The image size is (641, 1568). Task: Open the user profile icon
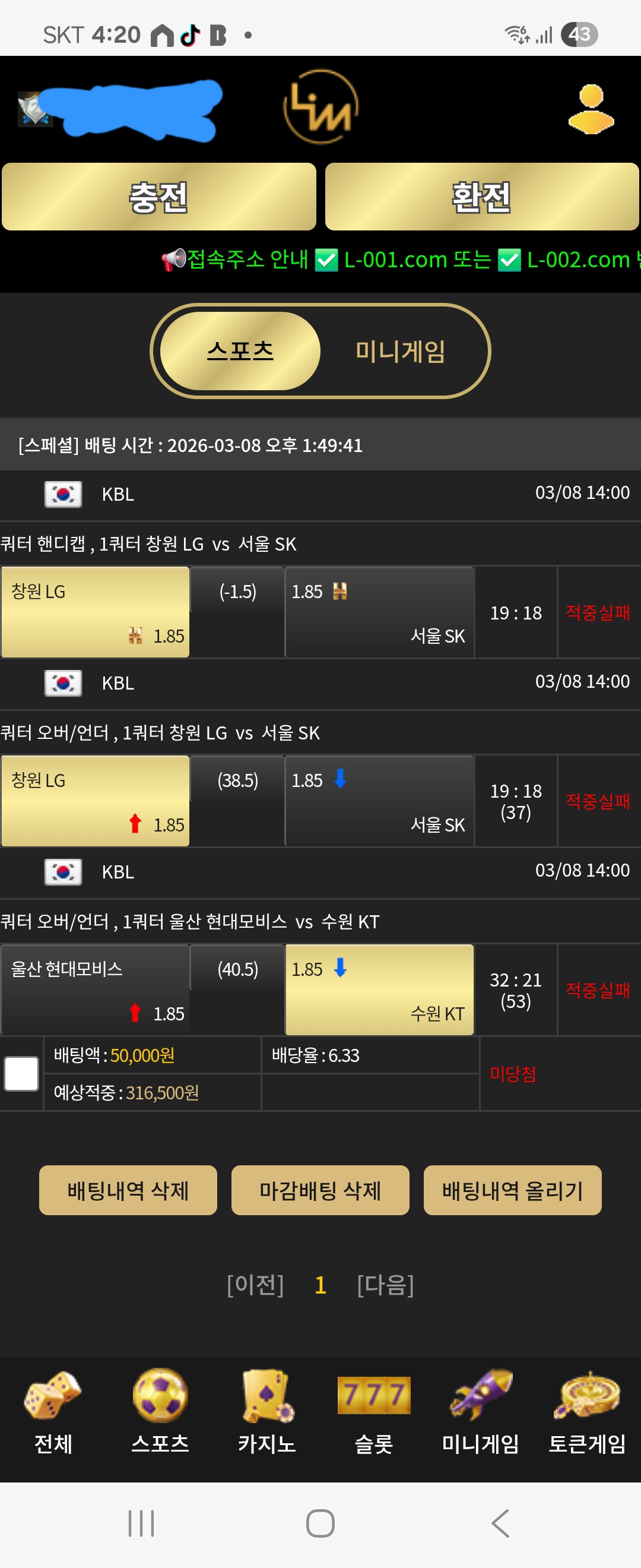click(x=591, y=109)
